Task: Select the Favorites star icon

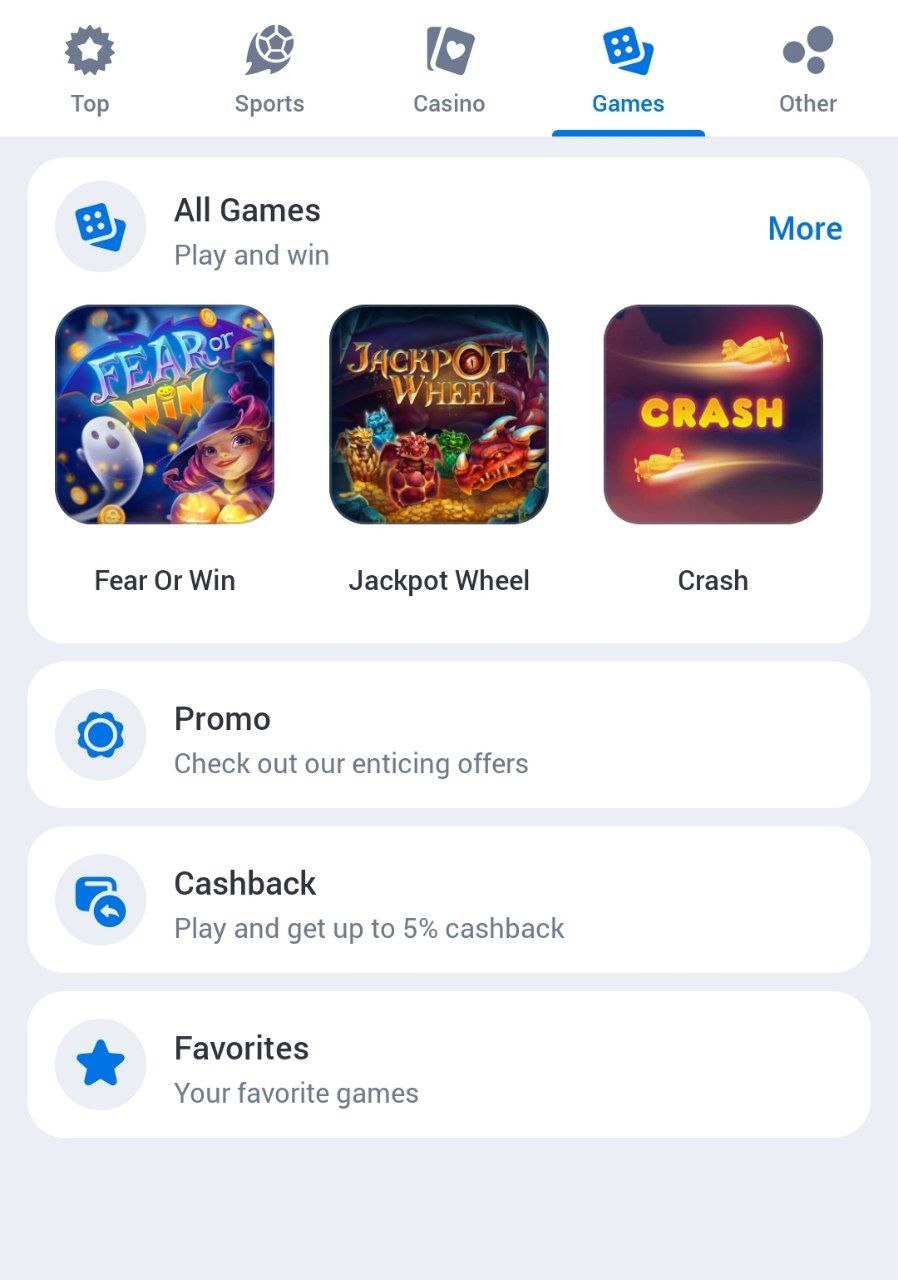Action: [x=100, y=1064]
